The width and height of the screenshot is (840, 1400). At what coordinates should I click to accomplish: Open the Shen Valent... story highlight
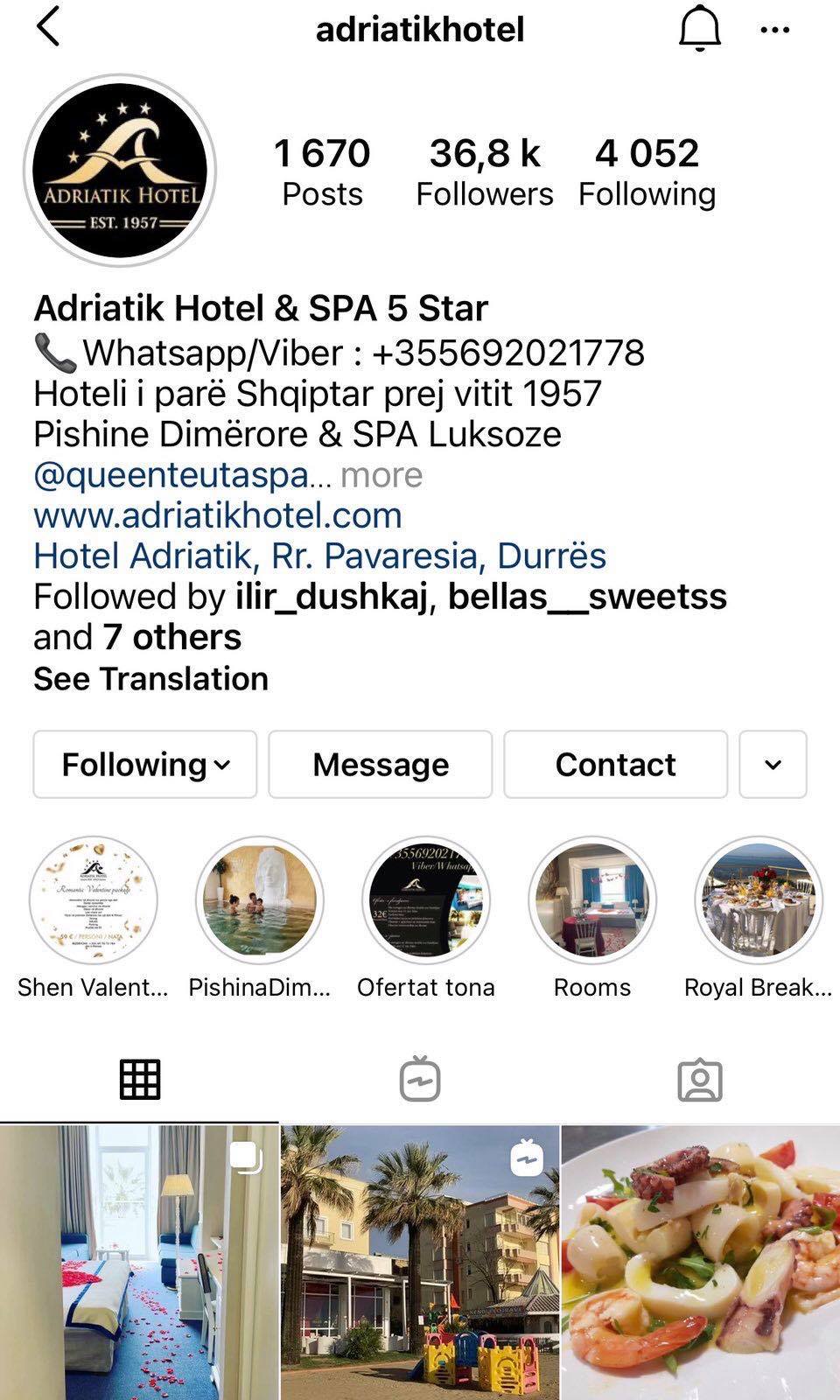click(x=93, y=901)
